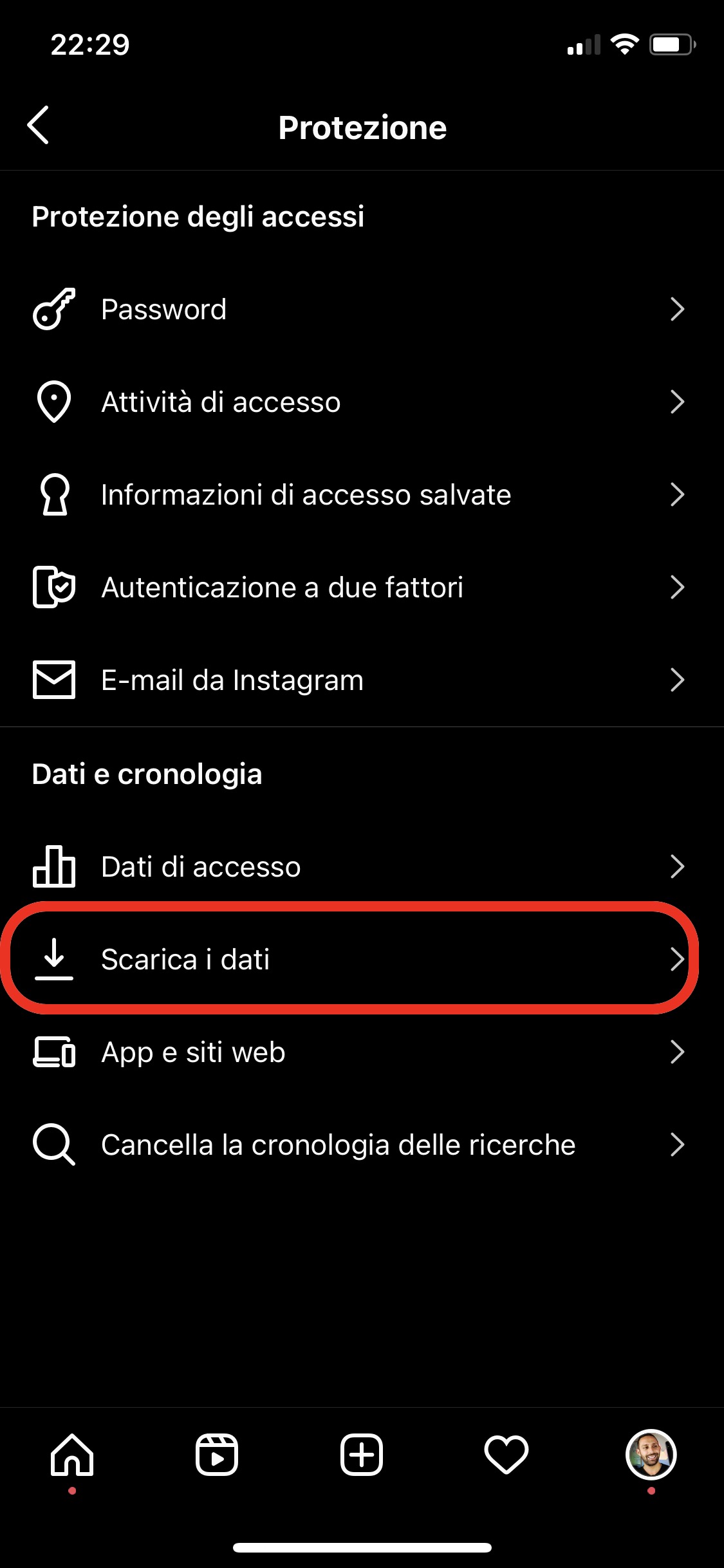Screen dimensions: 724x1568
Task: Go back from the Protezione screen
Action: tap(39, 125)
